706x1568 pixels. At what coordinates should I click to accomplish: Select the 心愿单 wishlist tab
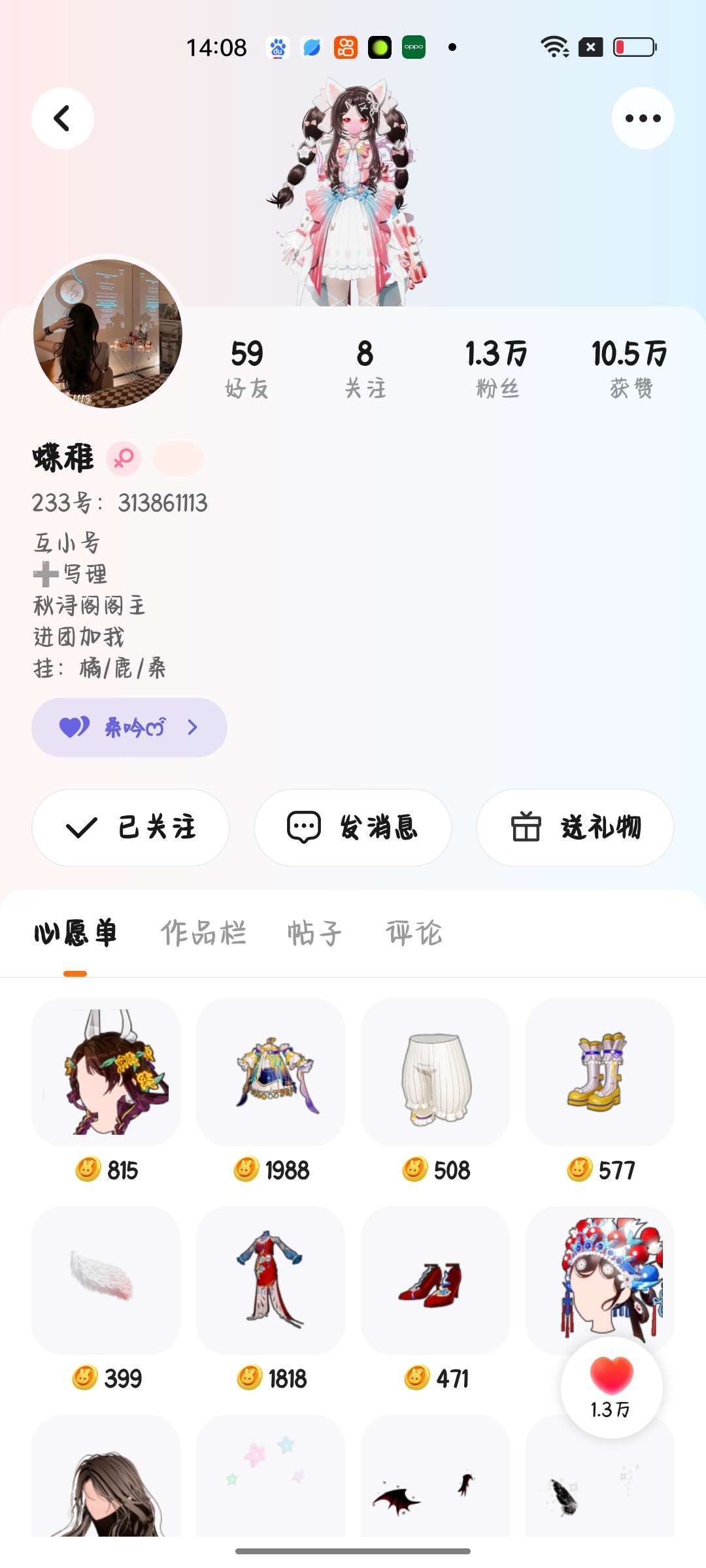tap(75, 933)
